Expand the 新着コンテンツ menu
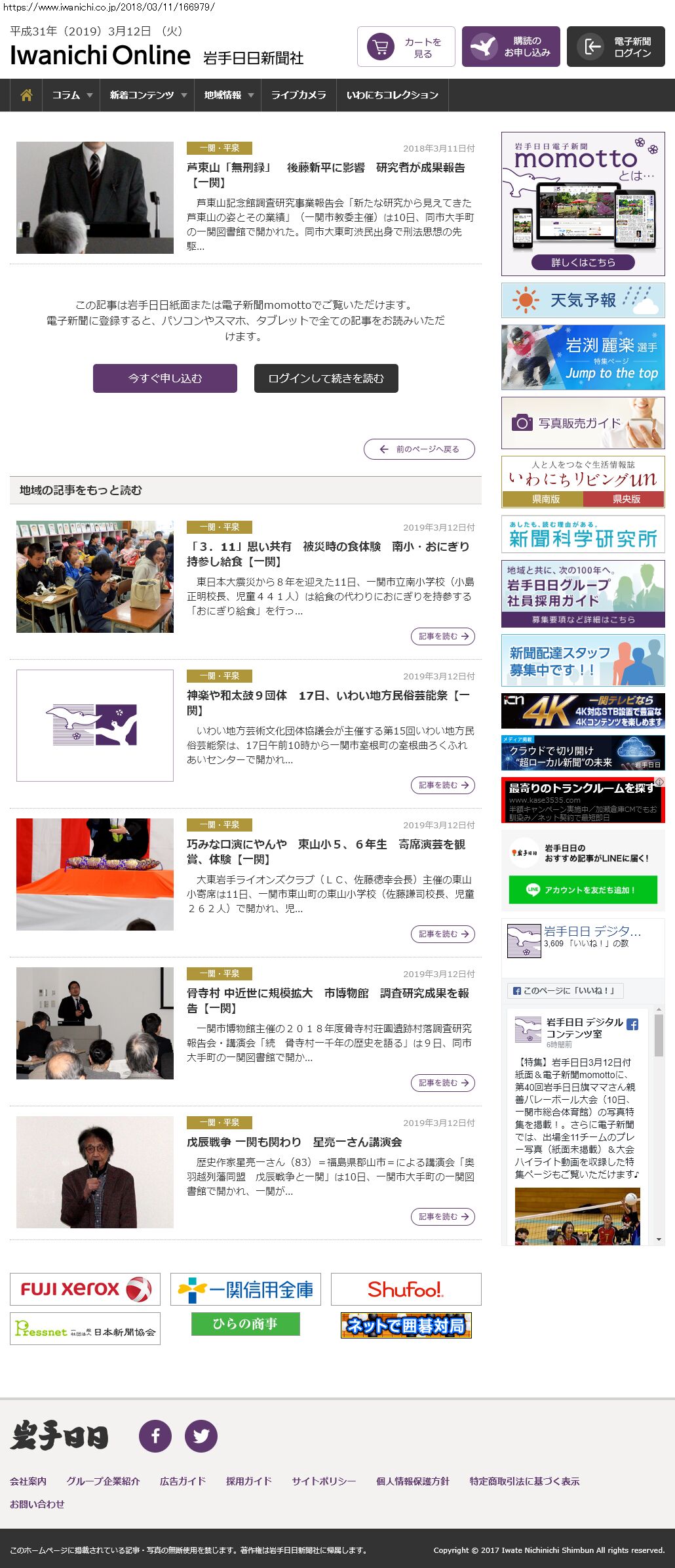 [x=147, y=95]
